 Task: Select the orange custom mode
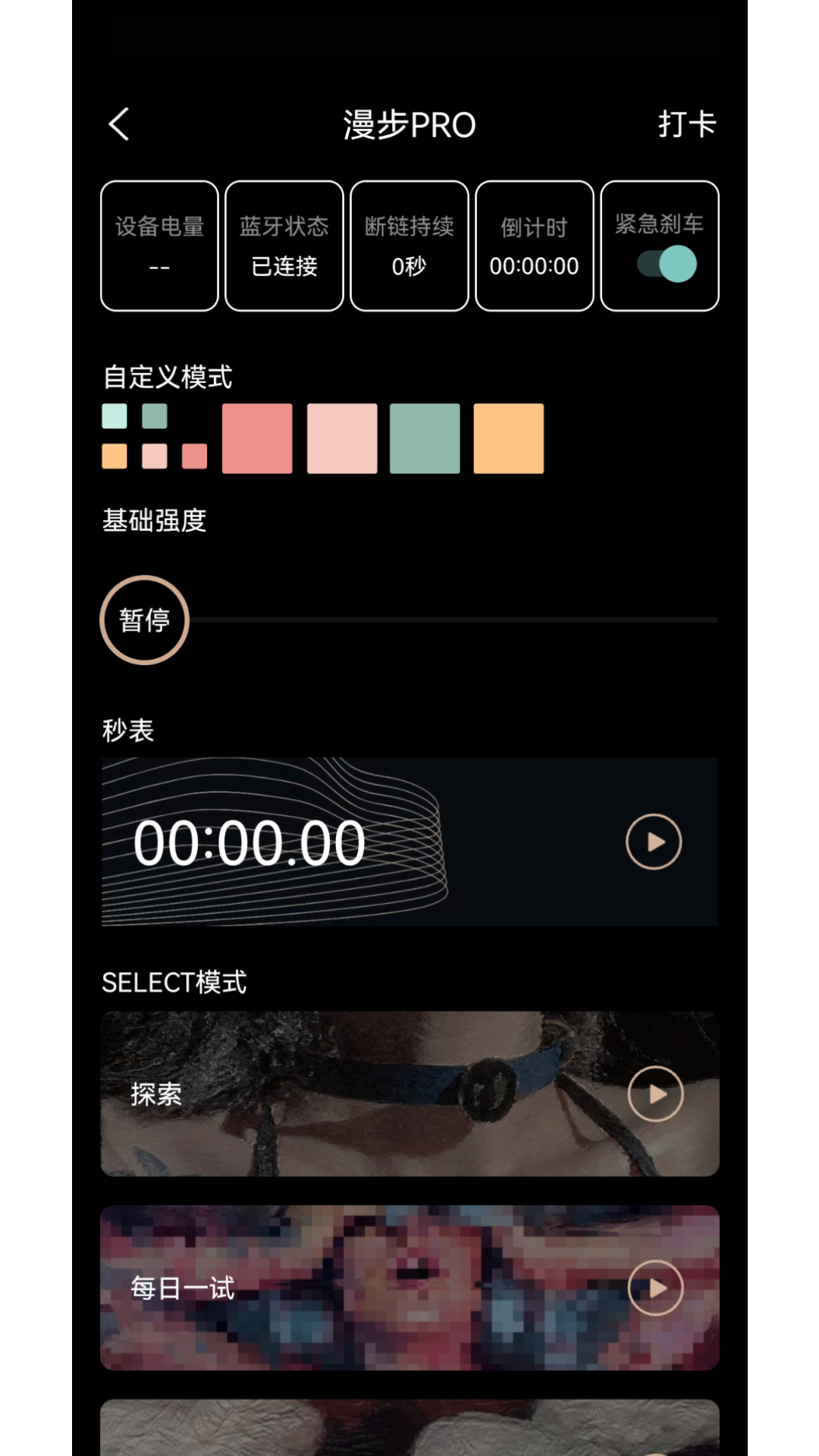coord(509,438)
